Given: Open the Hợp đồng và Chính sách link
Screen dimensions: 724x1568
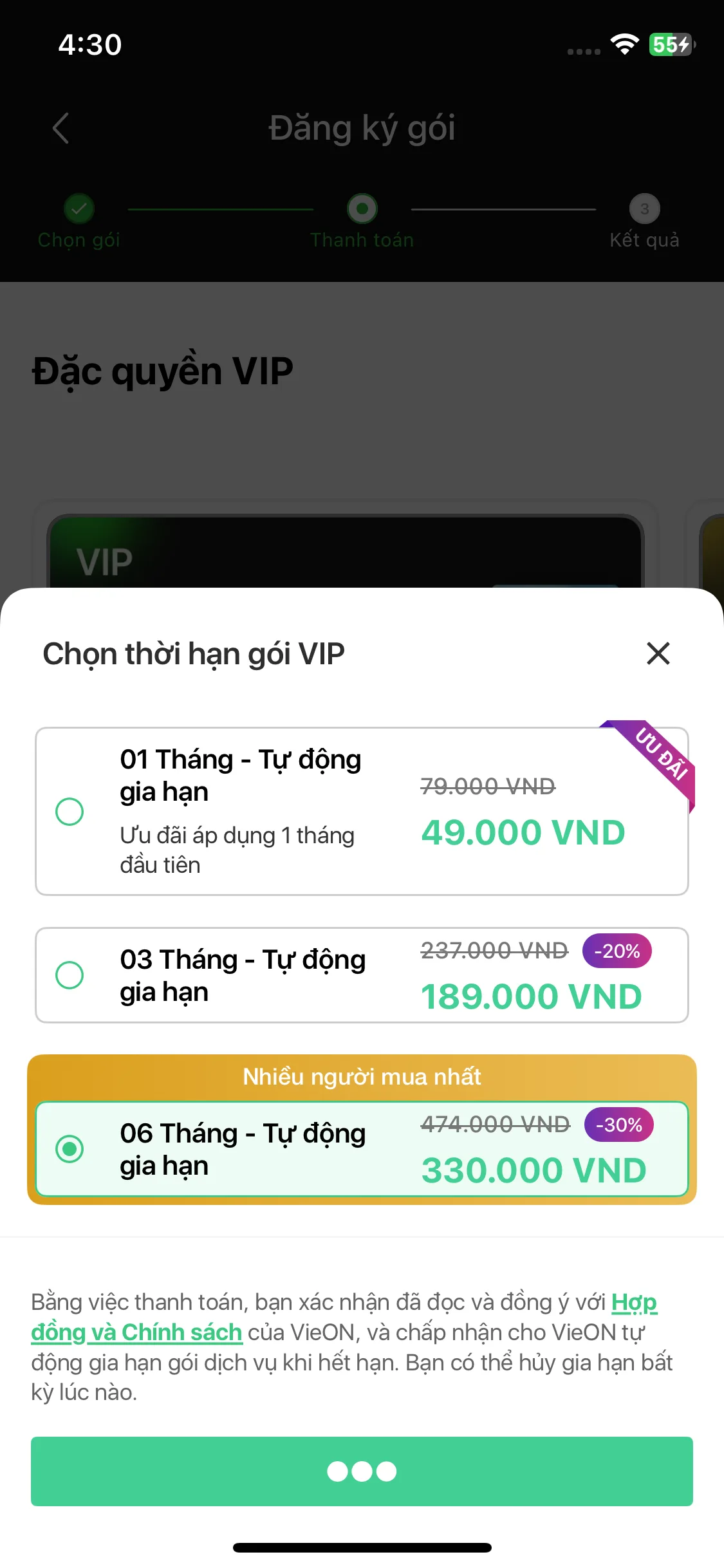Looking at the screenshot, I should [x=136, y=1332].
